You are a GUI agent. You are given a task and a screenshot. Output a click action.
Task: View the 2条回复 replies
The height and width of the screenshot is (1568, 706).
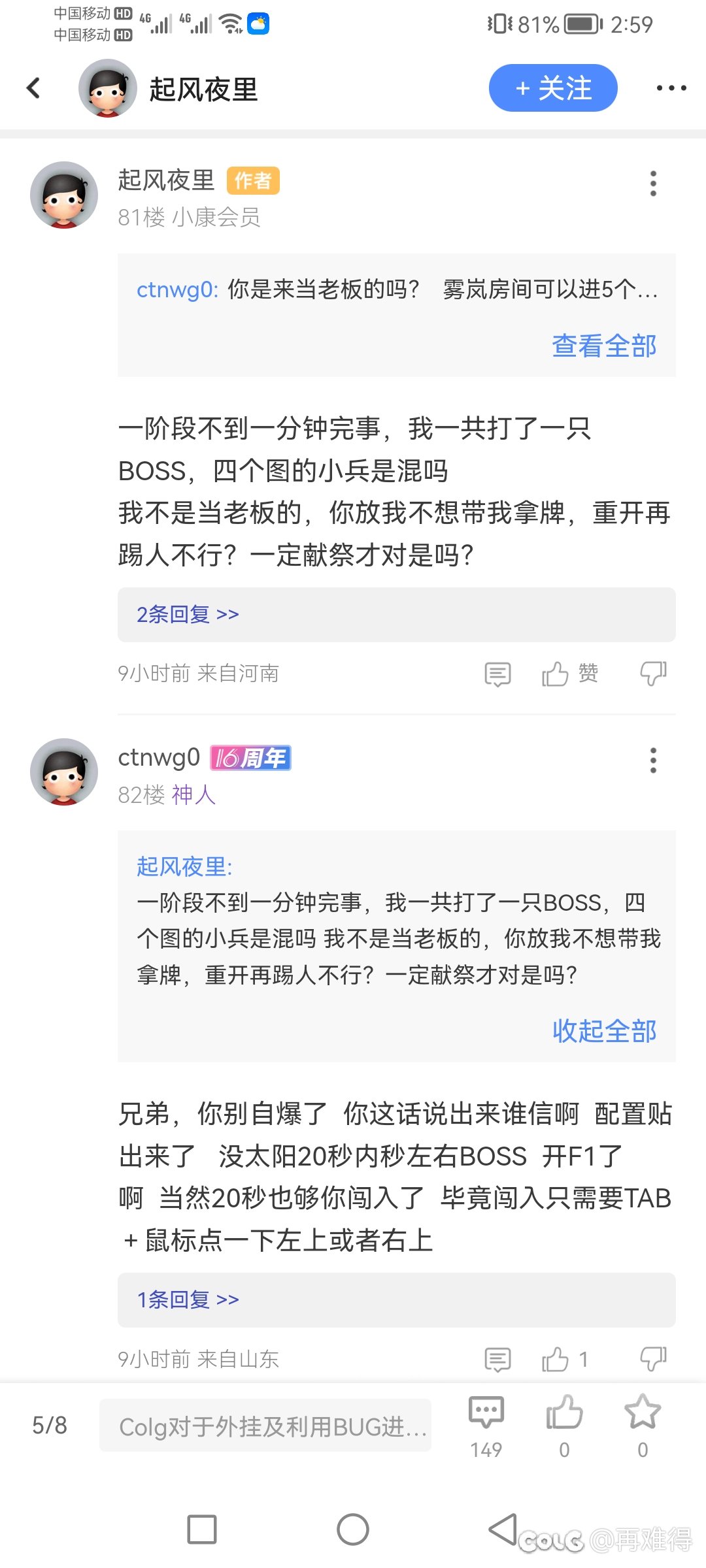[188, 614]
